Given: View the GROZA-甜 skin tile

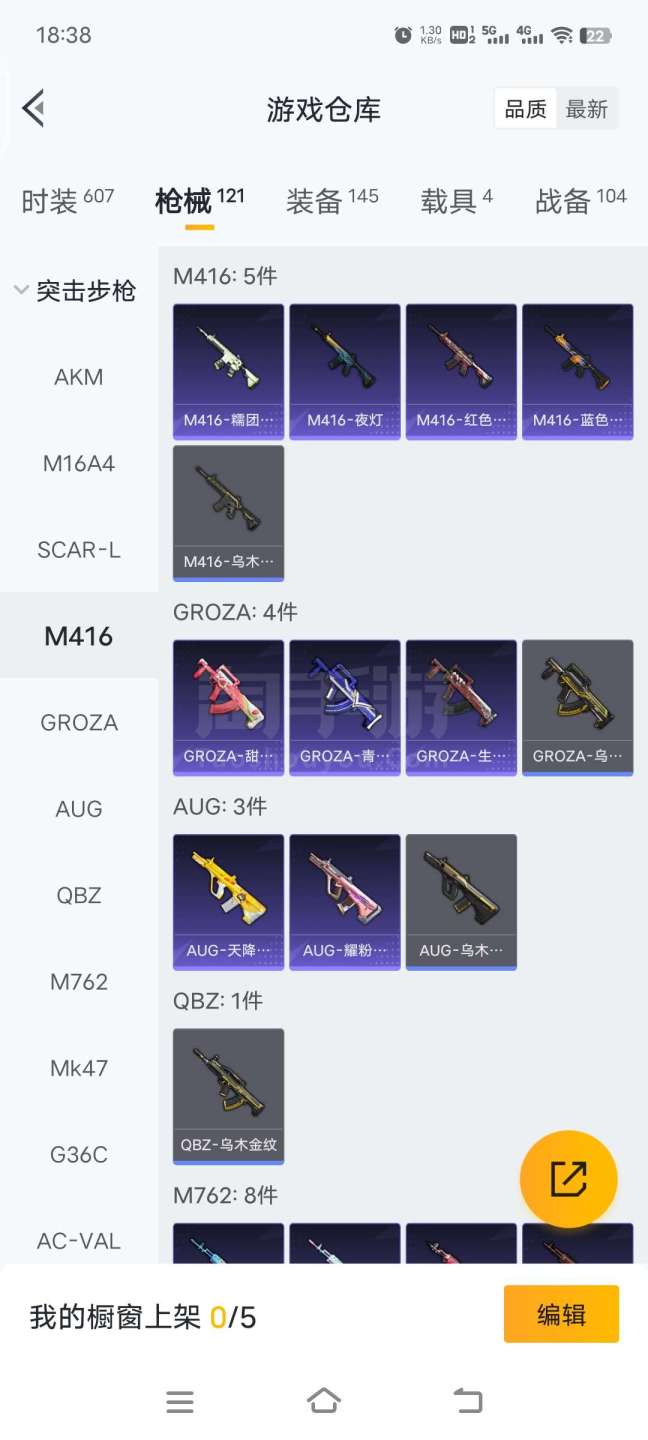Looking at the screenshot, I should coord(228,707).
